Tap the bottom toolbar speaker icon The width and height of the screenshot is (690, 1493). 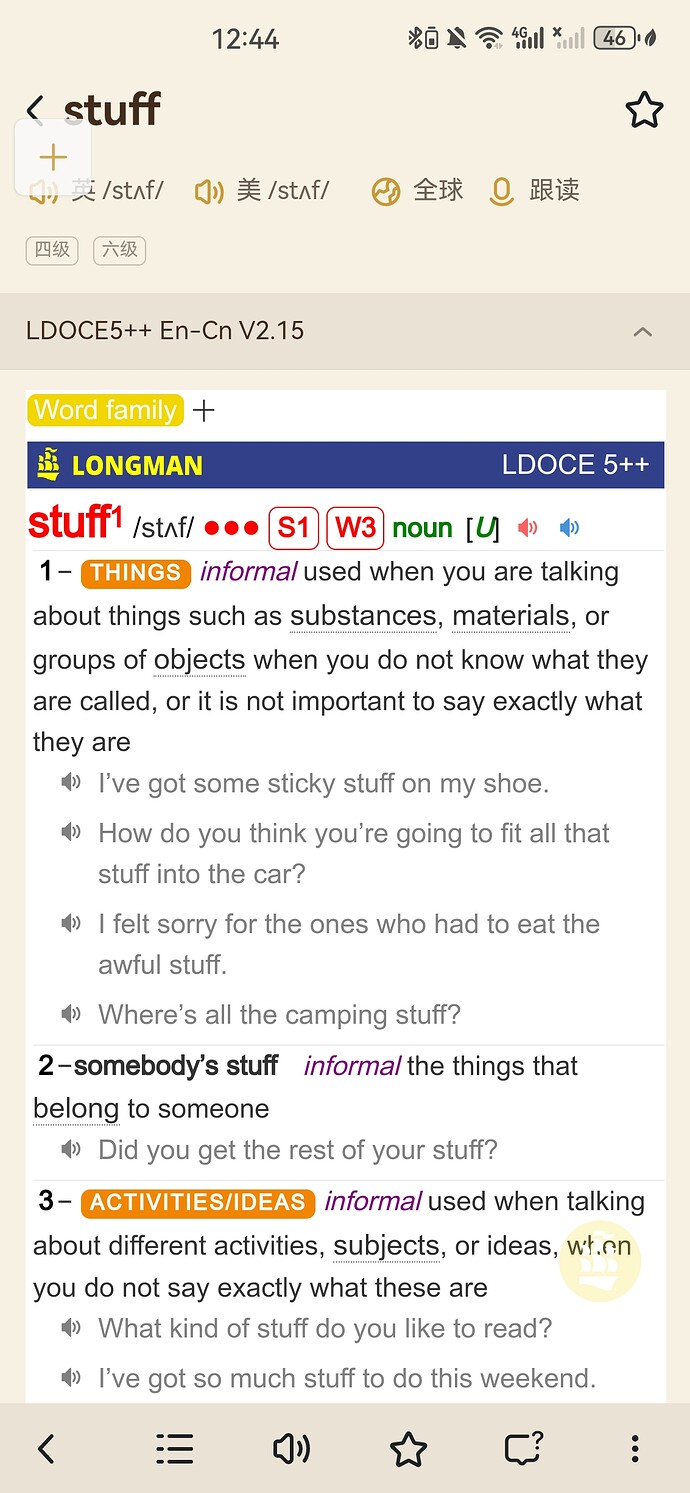pos(291,1449)
